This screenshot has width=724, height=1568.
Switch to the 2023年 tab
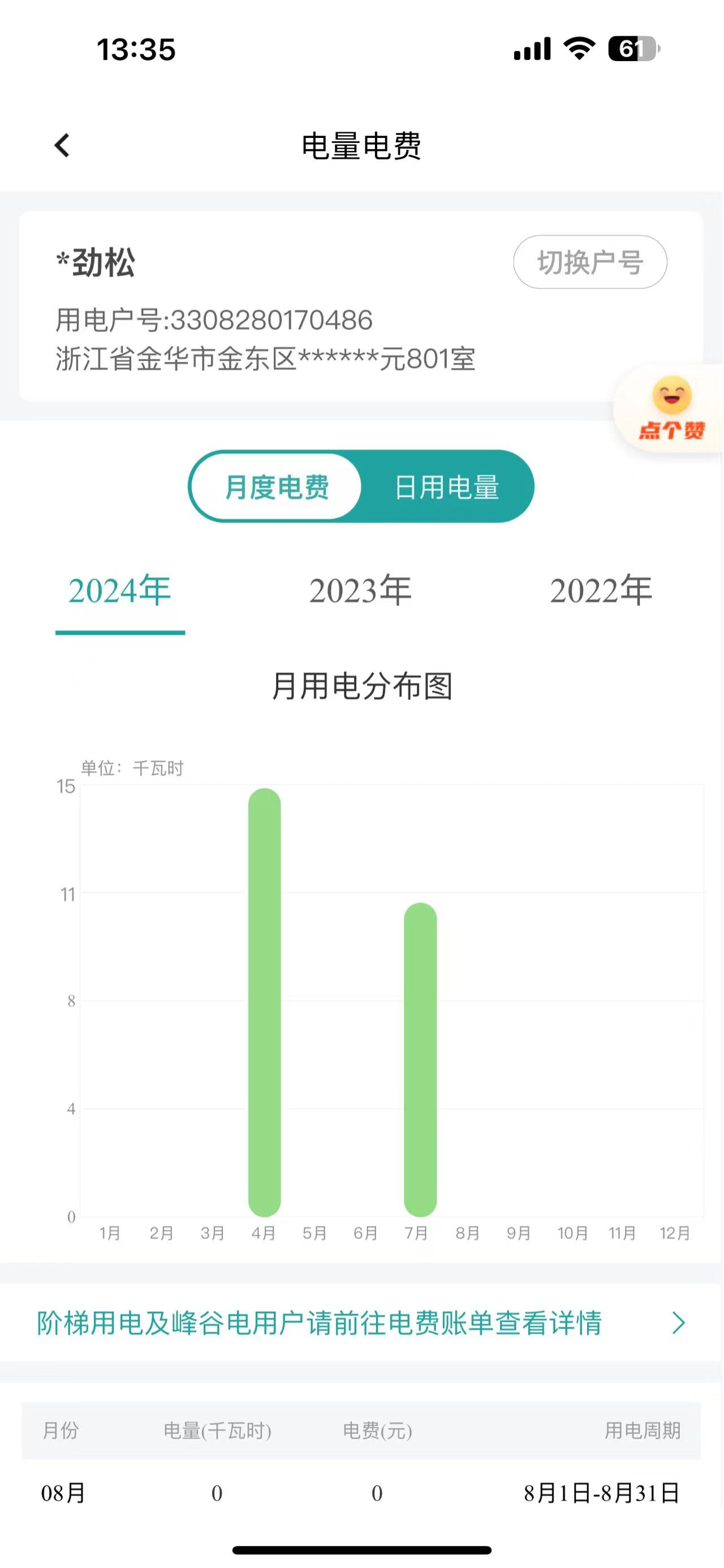pos(360,591)
